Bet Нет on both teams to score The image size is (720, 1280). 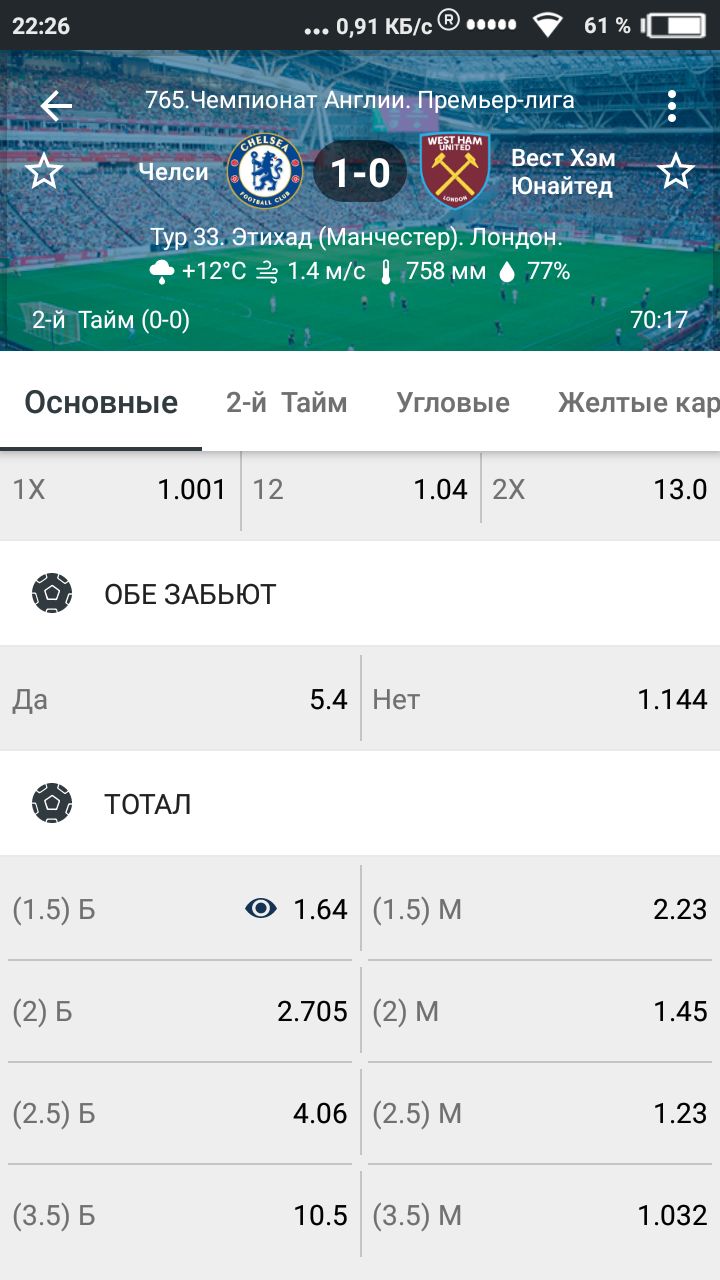tap(541, 699)
